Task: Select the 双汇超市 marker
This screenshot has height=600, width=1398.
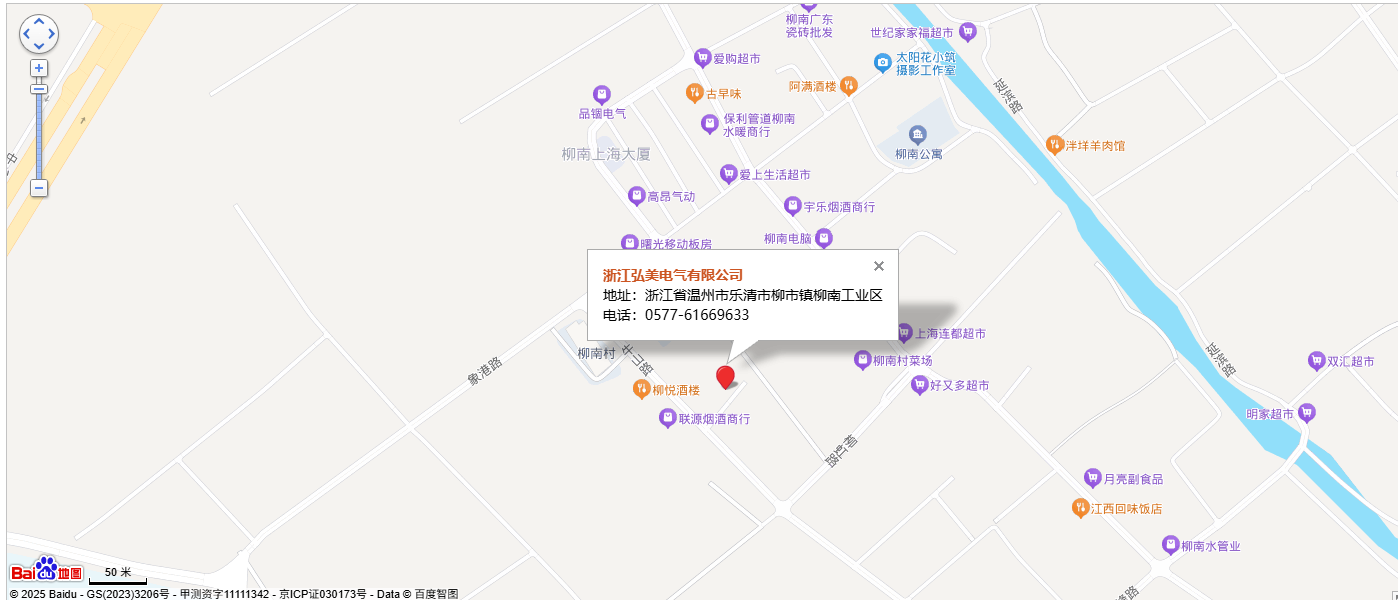Action: (x=1316, y=360)
